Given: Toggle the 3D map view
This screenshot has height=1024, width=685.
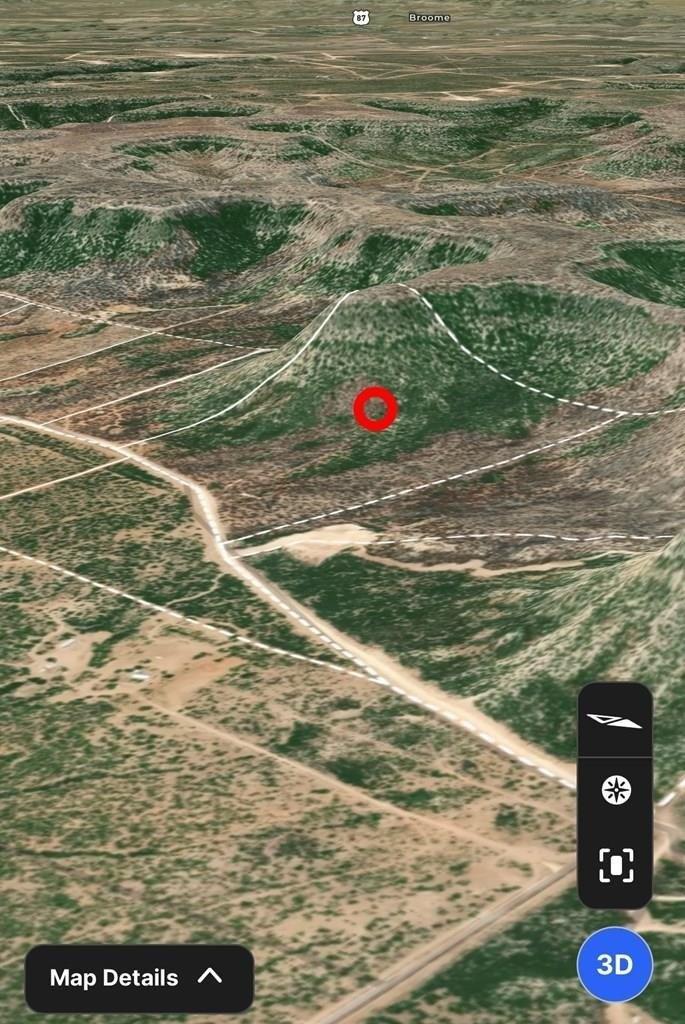Looking at the screenshot, I should (614, 965).
